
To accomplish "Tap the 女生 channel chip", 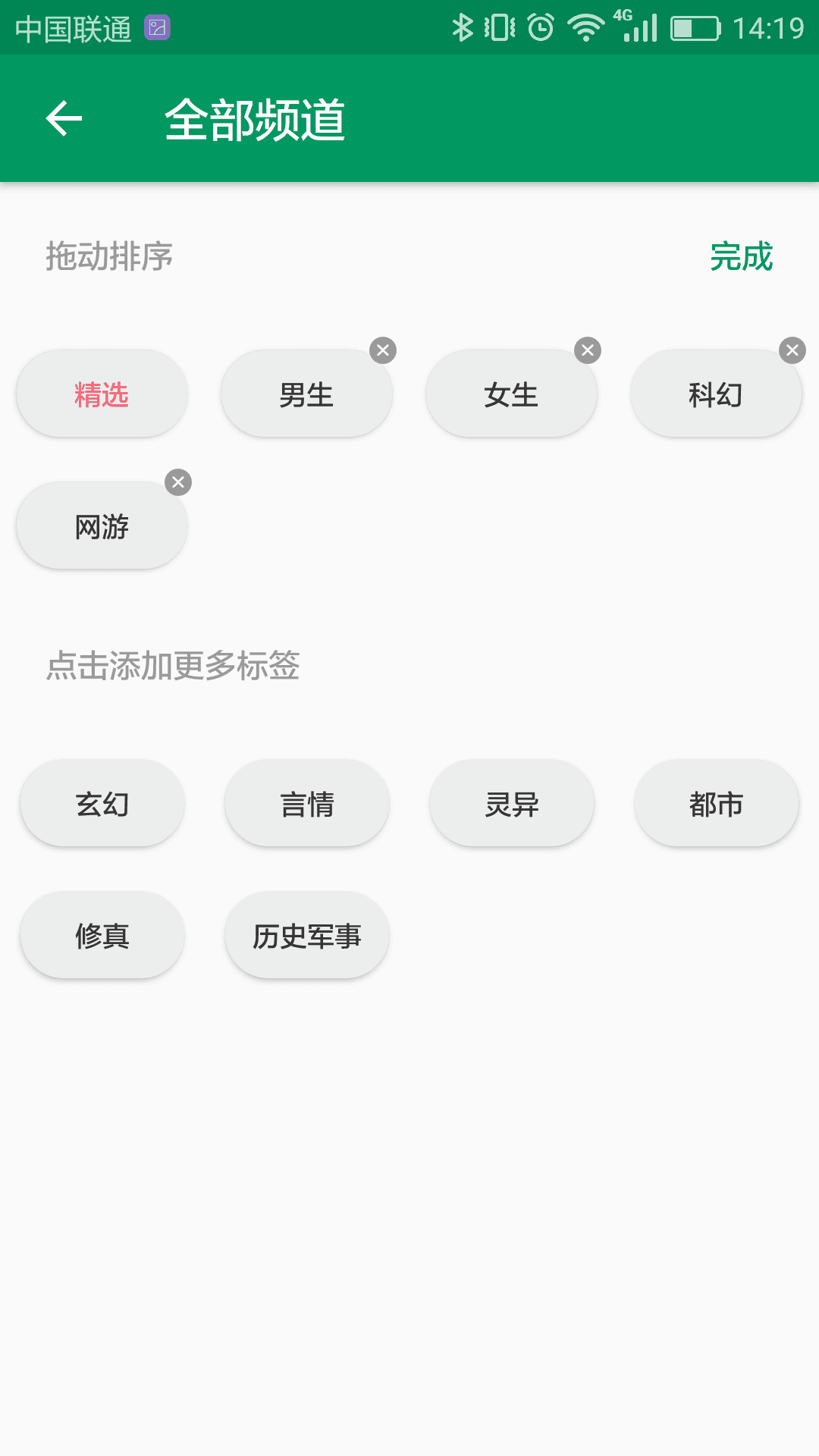I will tap(512, 394).
